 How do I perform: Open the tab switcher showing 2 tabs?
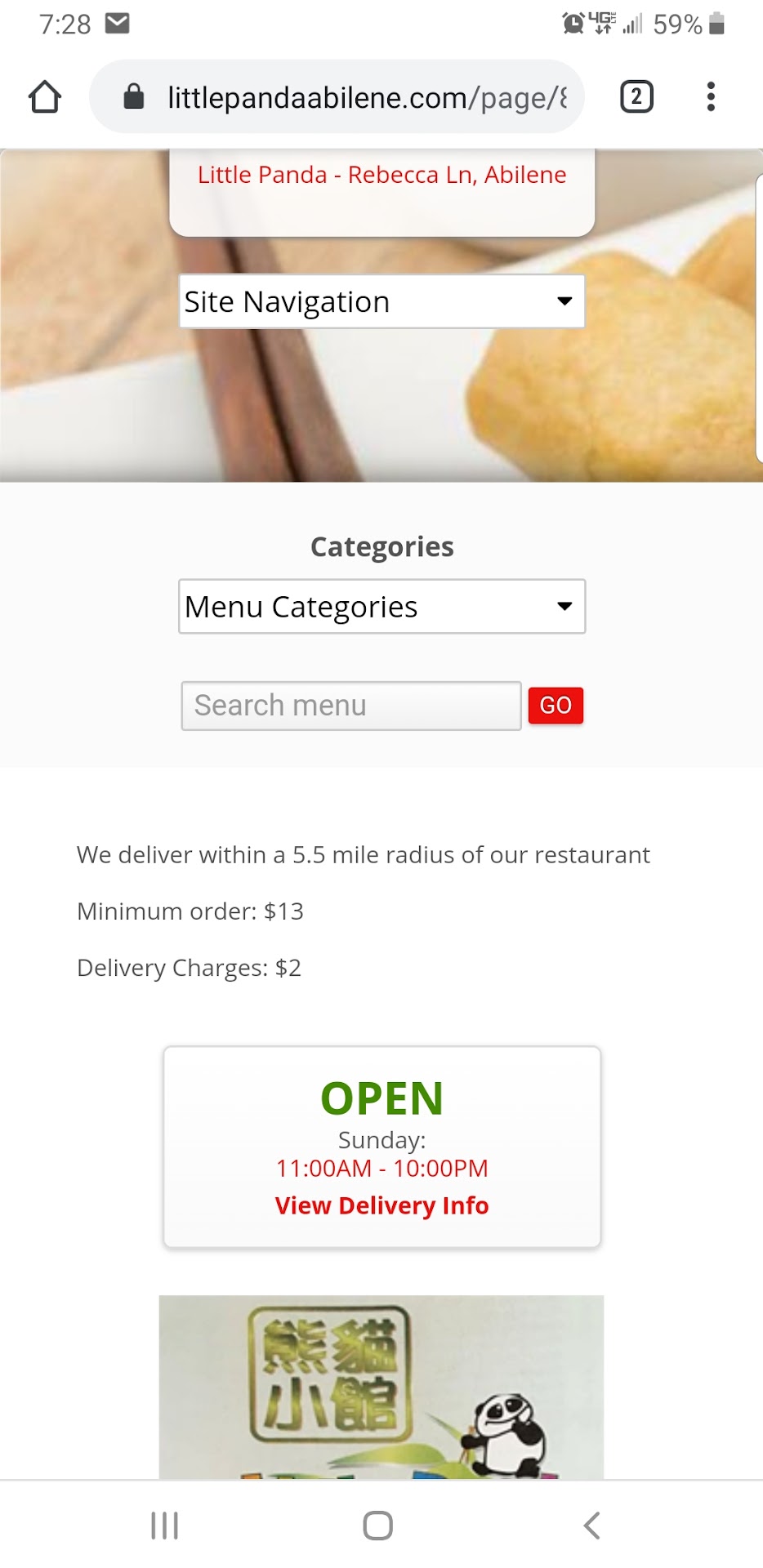(x=636, y=97)
